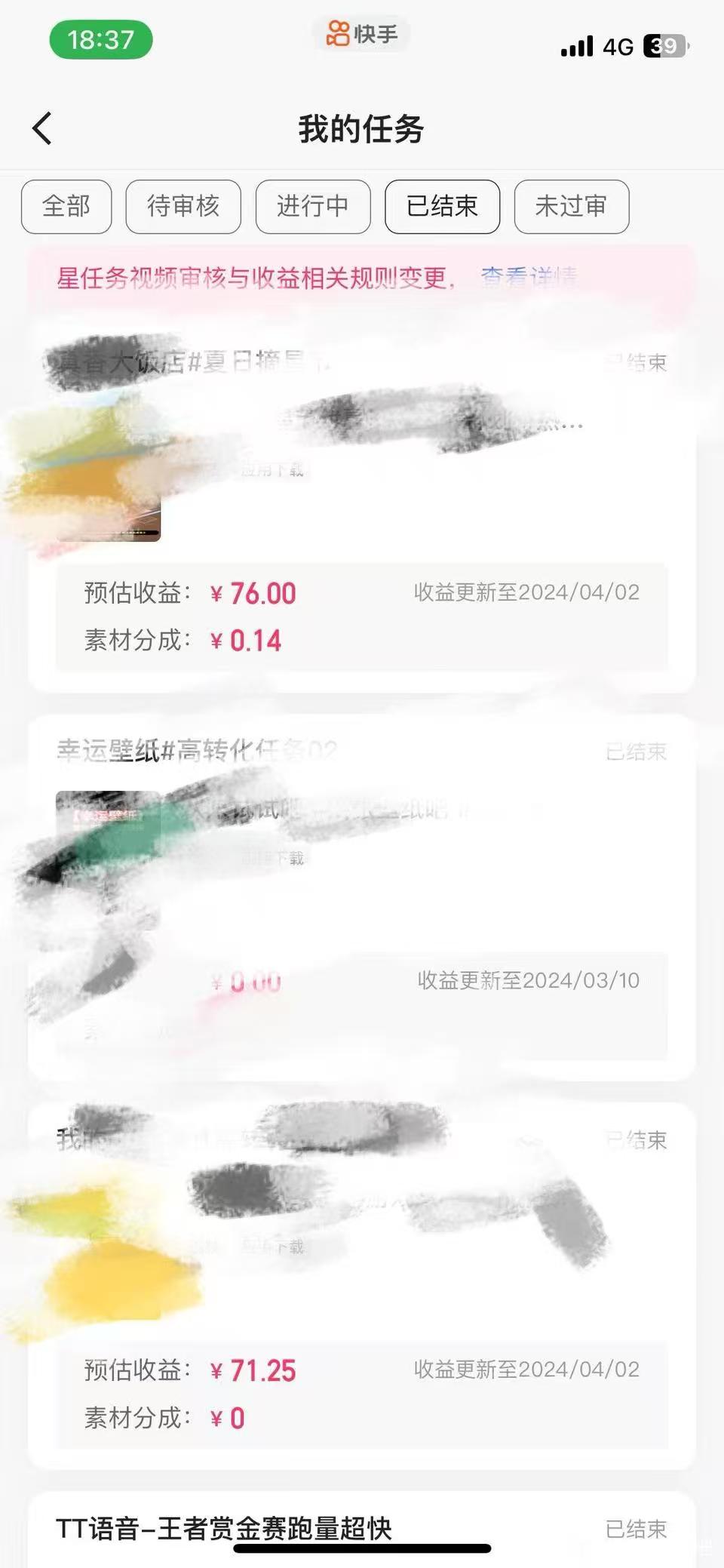Image resolution: width=724 pixels, height=1568 pixels.
Task: Go back from 我的任务 page
Action: [43, 128]
